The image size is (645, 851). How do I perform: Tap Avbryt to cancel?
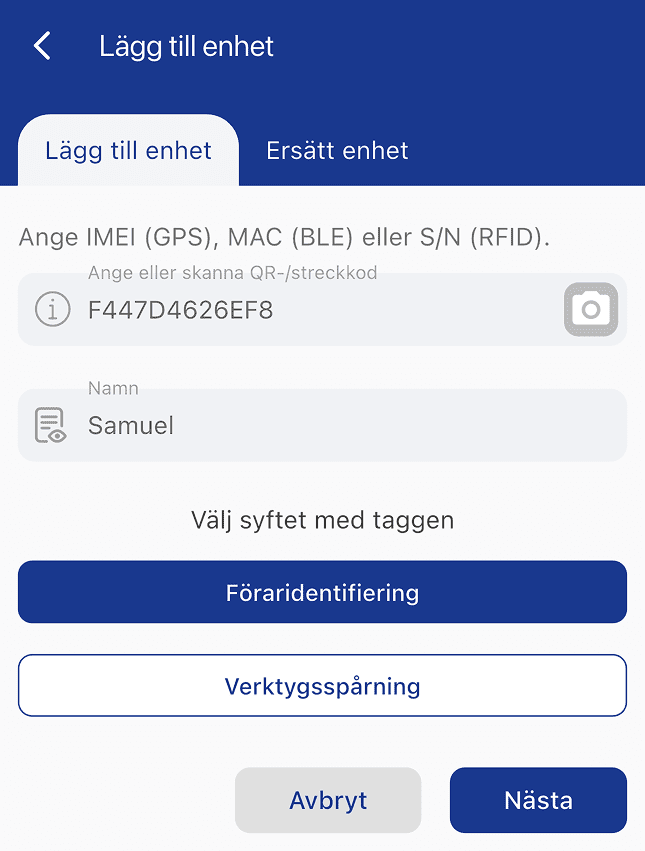click(x=328, y=800)
